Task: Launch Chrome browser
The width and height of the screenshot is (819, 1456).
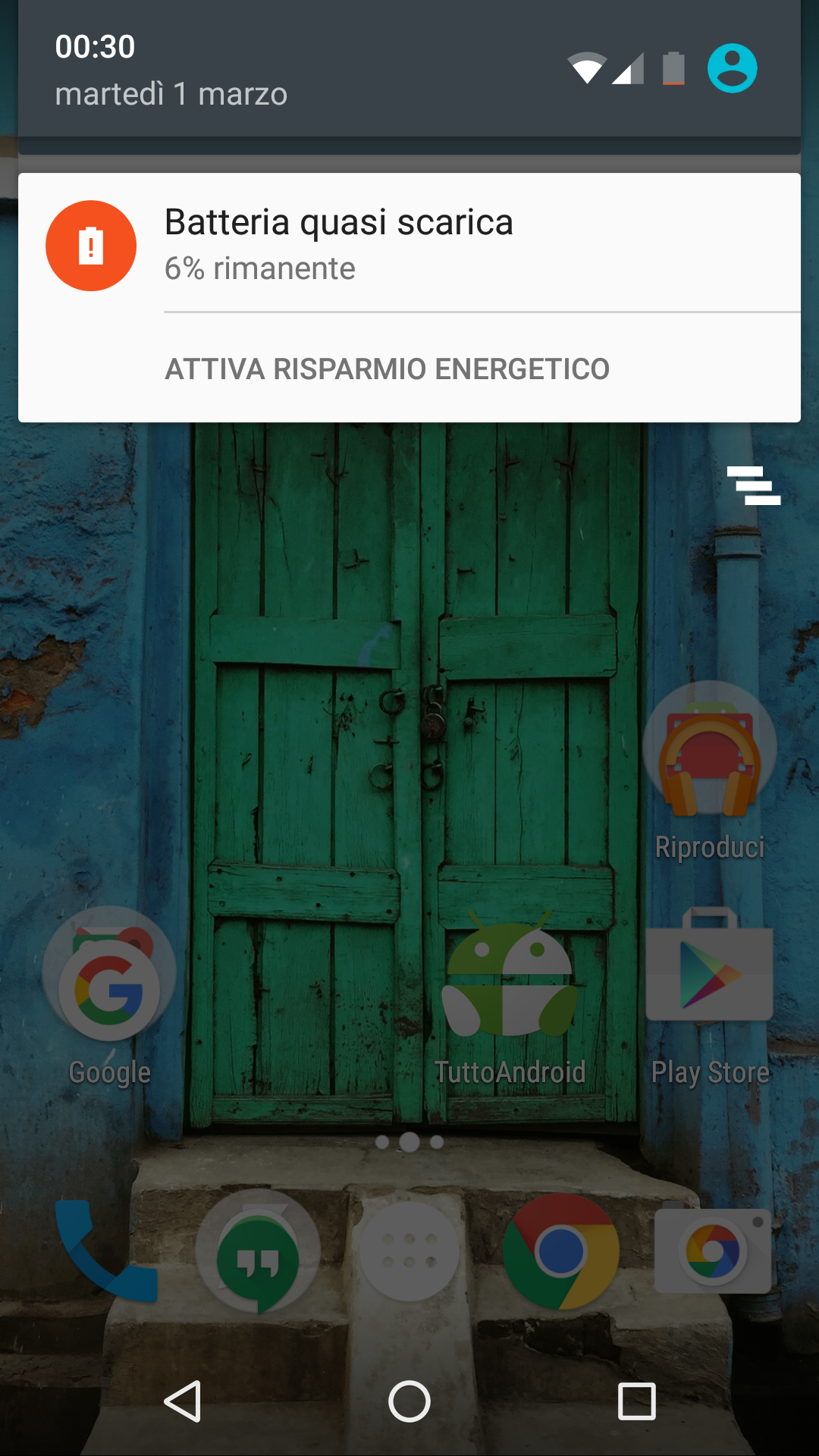Action: pos(561,1251)
